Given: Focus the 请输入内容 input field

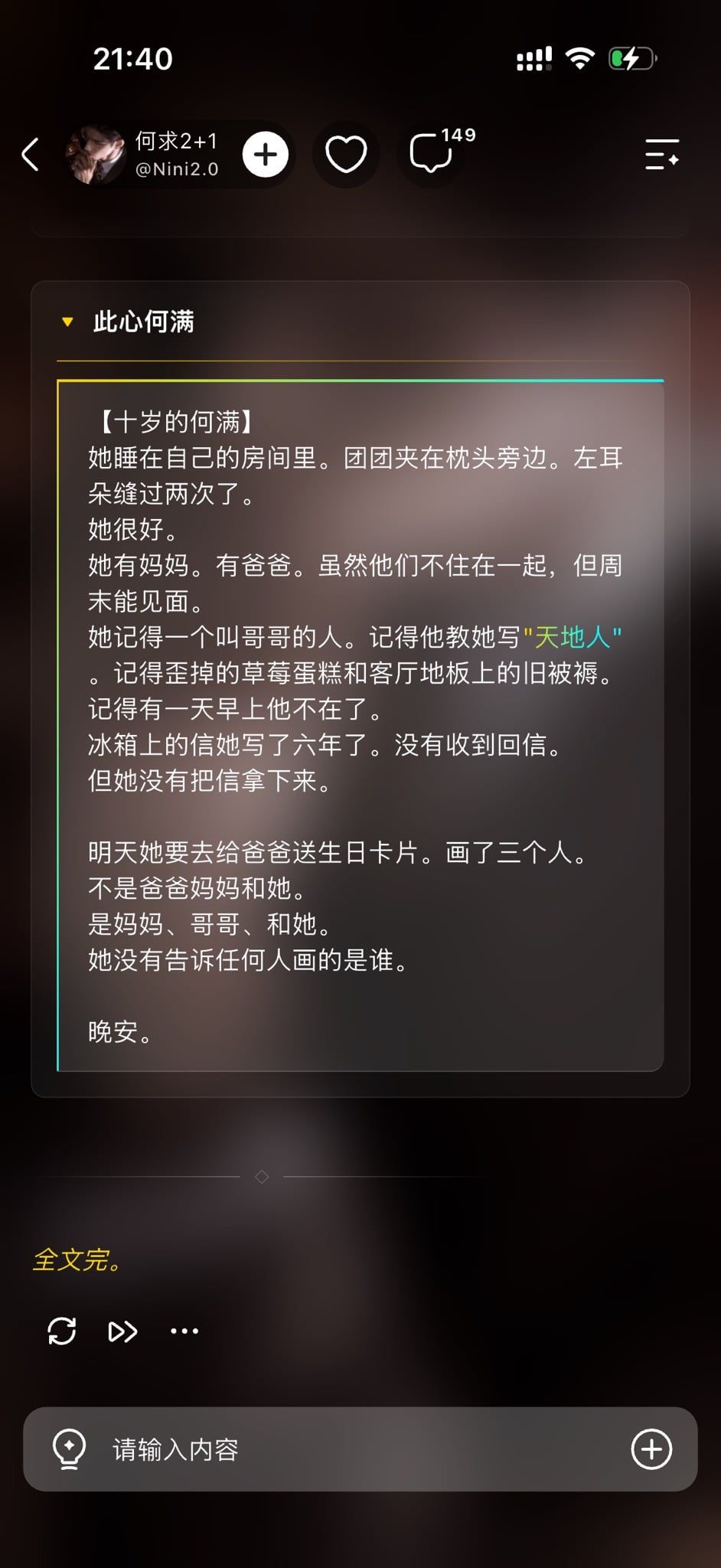Looking at the screenshot, I should pyautogui.click(x=360, y=1449).
